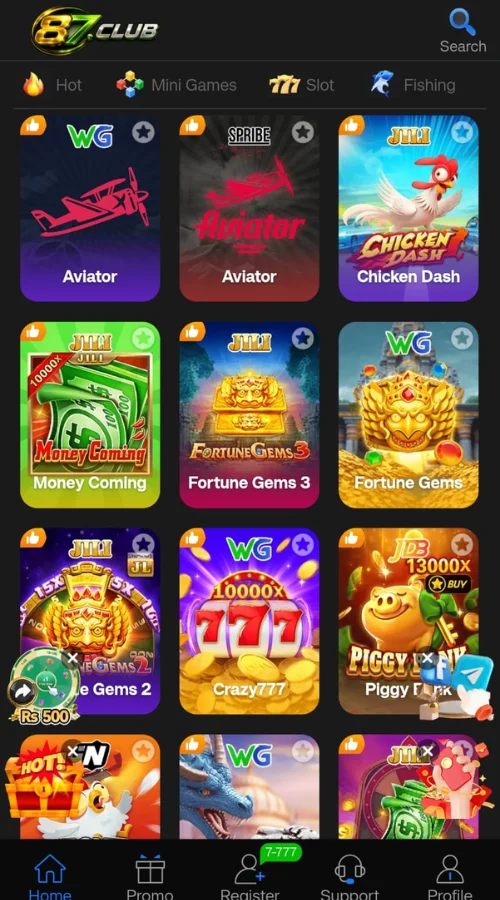This screenshot has width=500, height=900.
Task: Switch to the Profile tab
Action: coord(450,876)
